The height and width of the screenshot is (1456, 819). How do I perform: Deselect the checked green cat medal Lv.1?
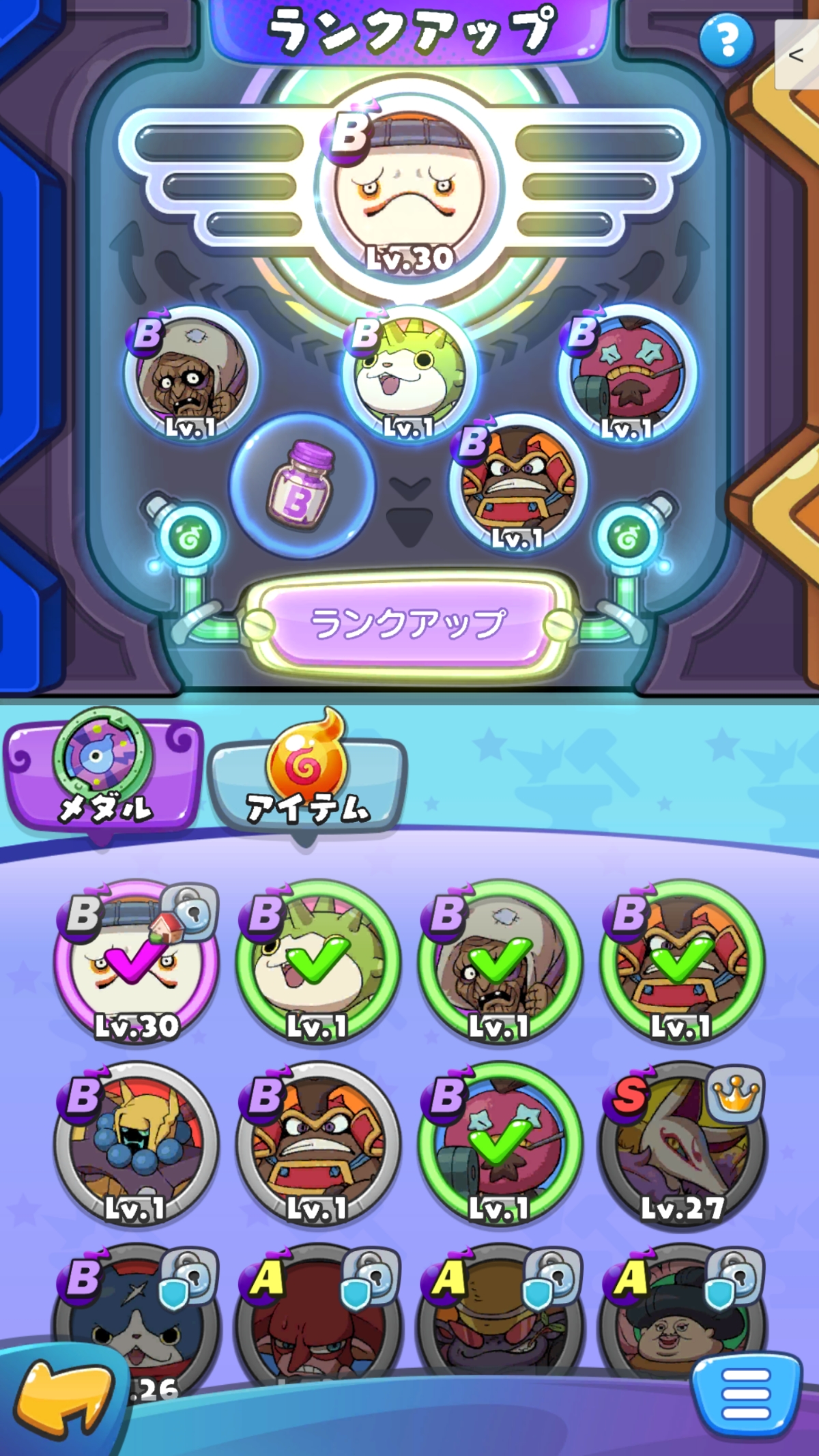coord(317,961)
